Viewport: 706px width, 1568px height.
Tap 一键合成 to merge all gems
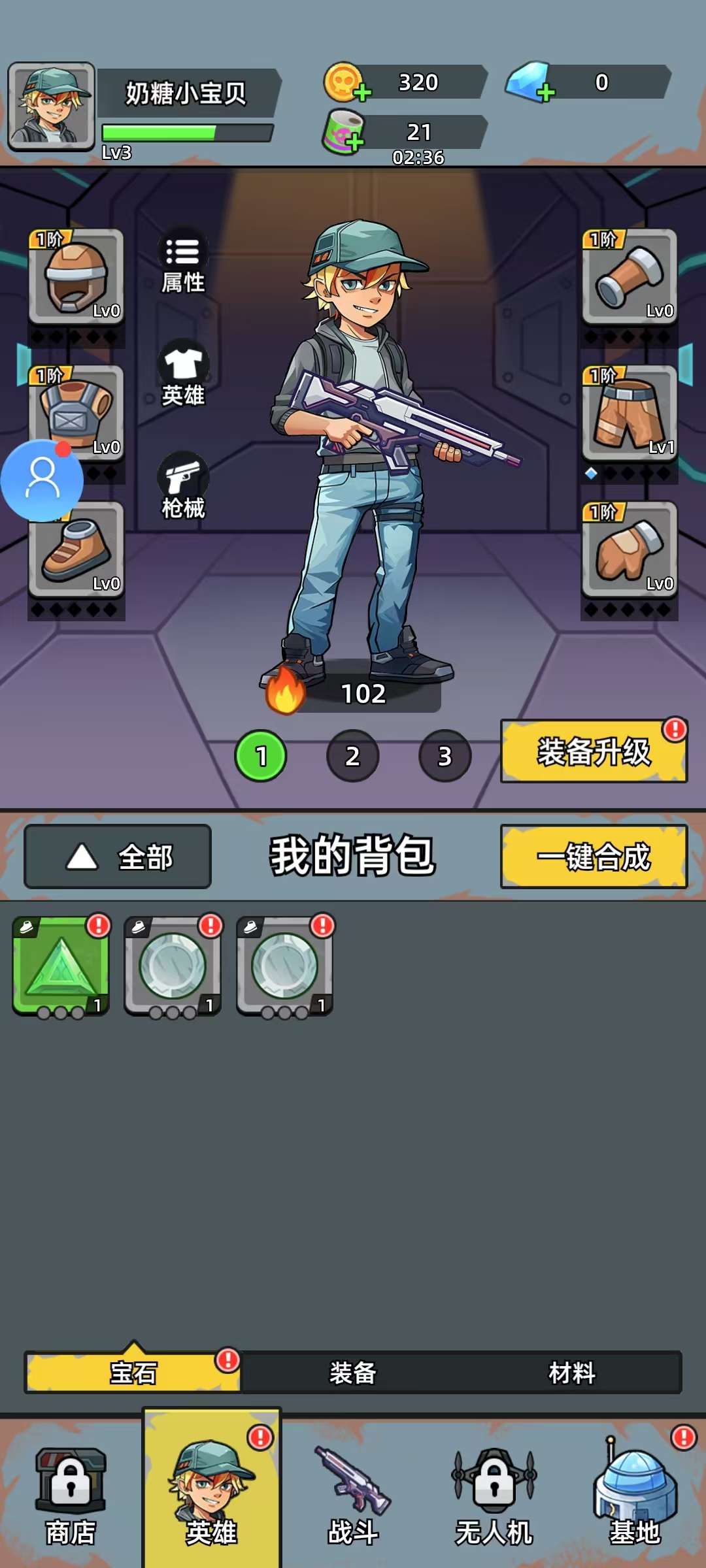[x=593, y=857]
